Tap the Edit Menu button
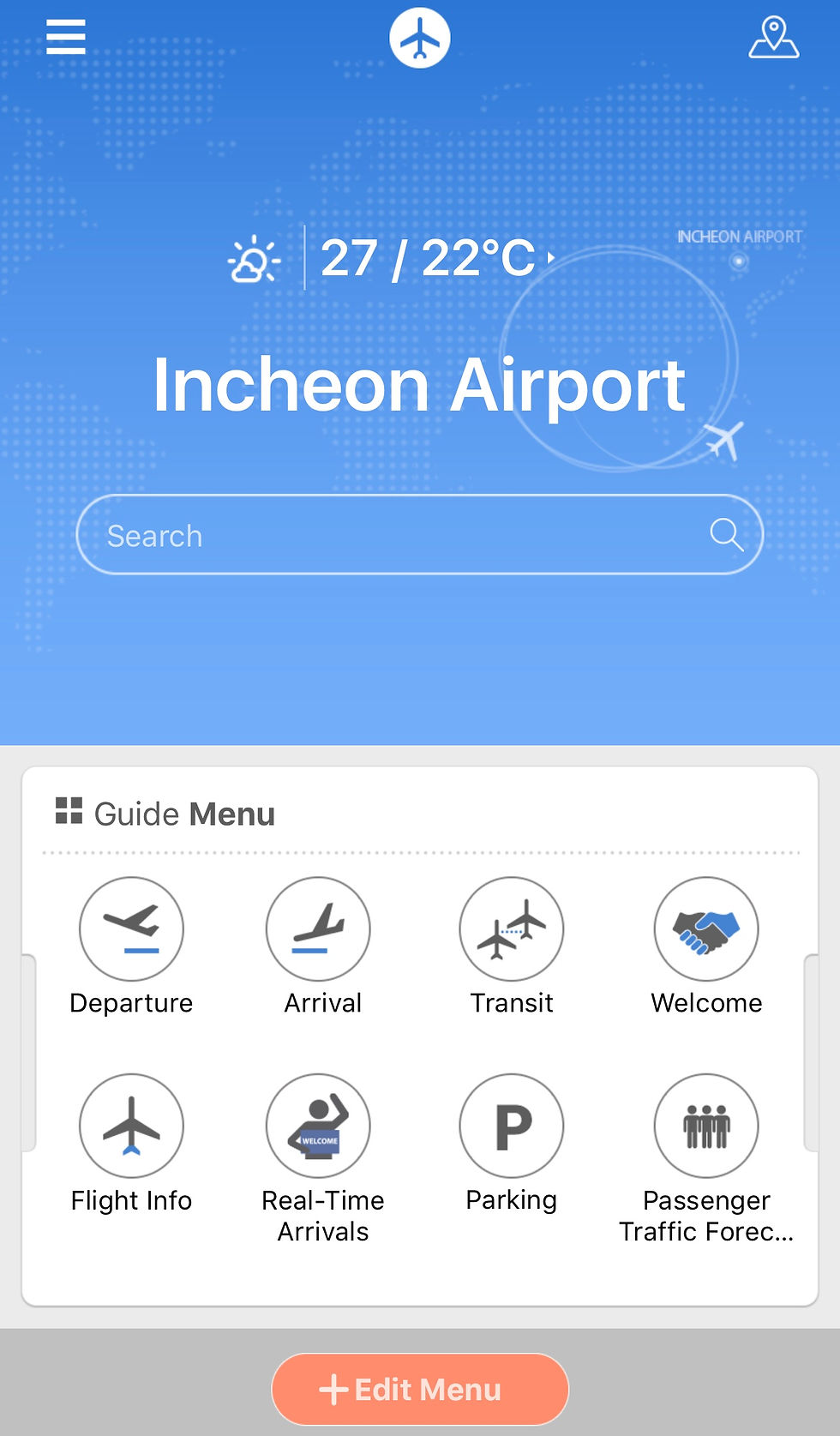This screenshot has width=840, height=1436. click(420, 1389)
